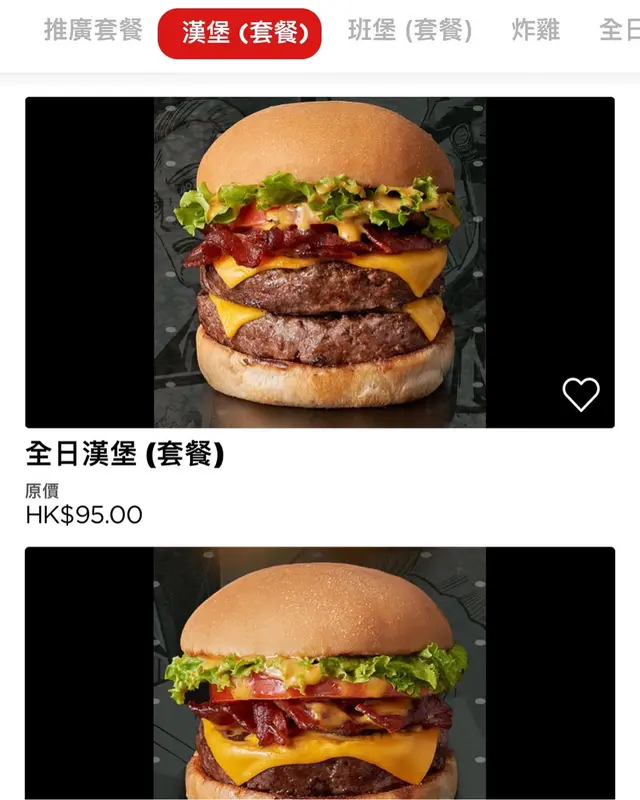Go to the 炸雞 category tab
The height and width of the screenshot is (800, 640).
point(535,31)
